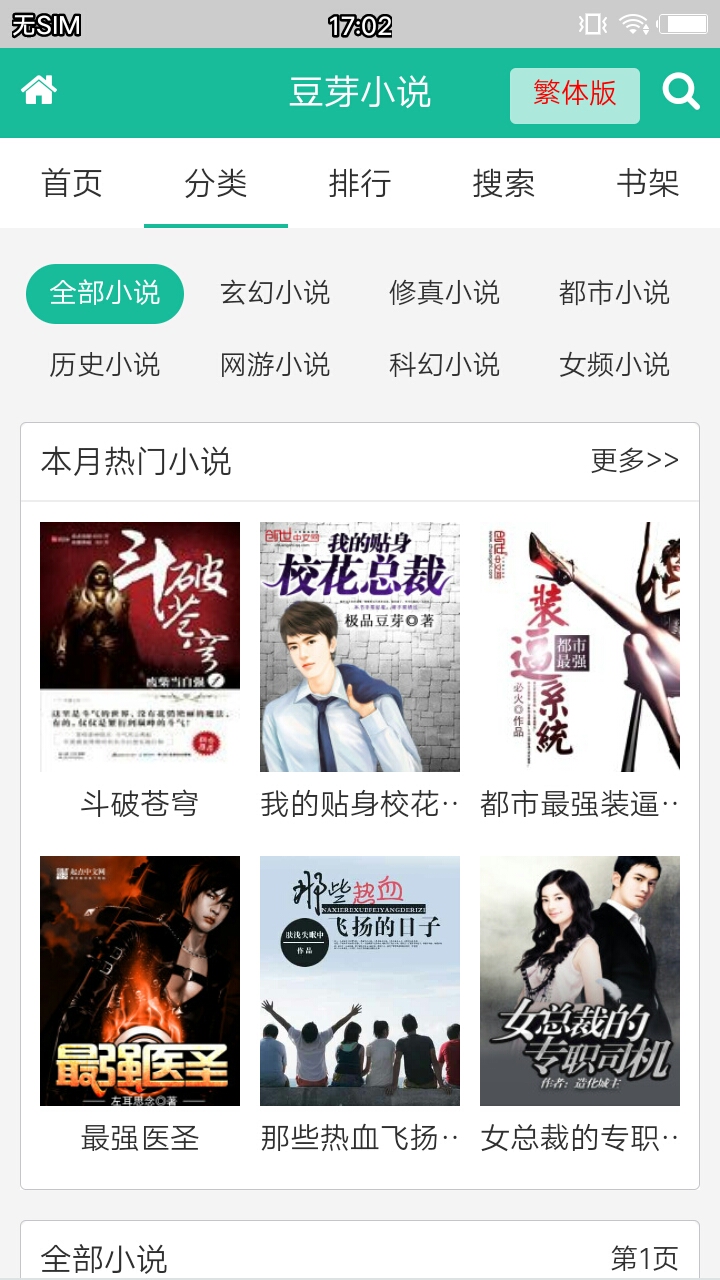Open the novel 最强医圣
The image size is (720, 1280).
point(140,981)
